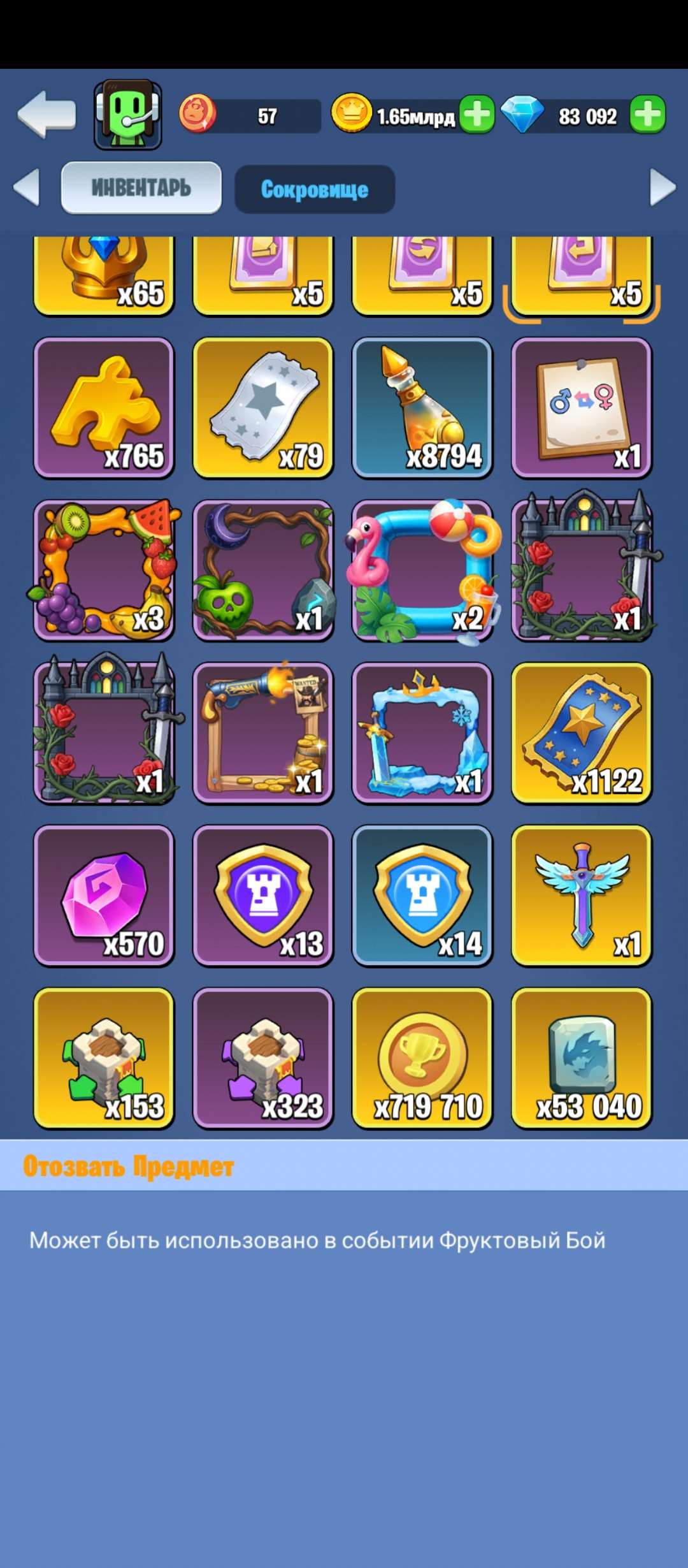Open the blue tower shield x14
This screenshot has width=688, height=1568.
(x=422, y=896)
